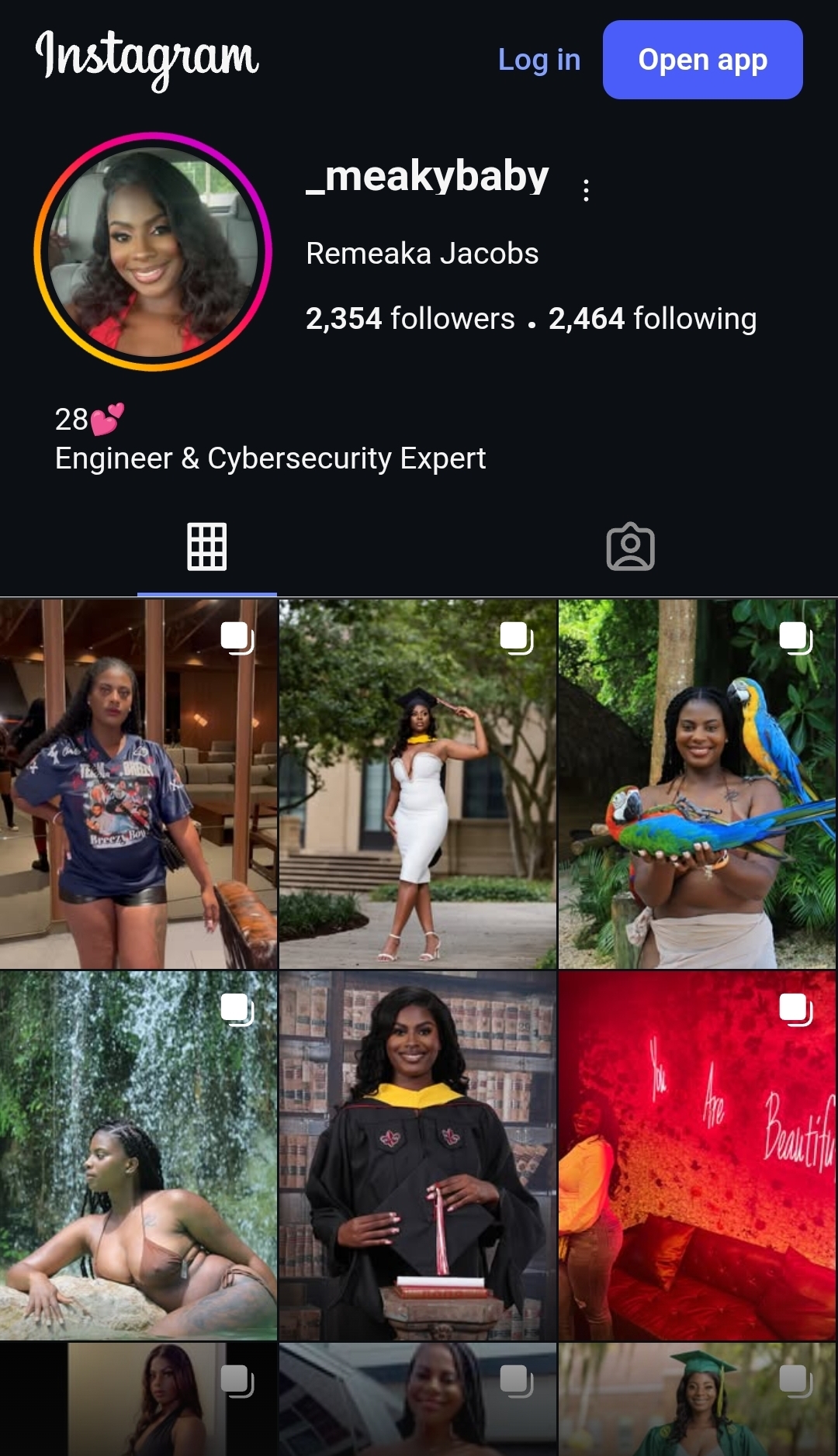
Task: Open the black gown graduation portrait post
Action: click(x=417, y=1156)
